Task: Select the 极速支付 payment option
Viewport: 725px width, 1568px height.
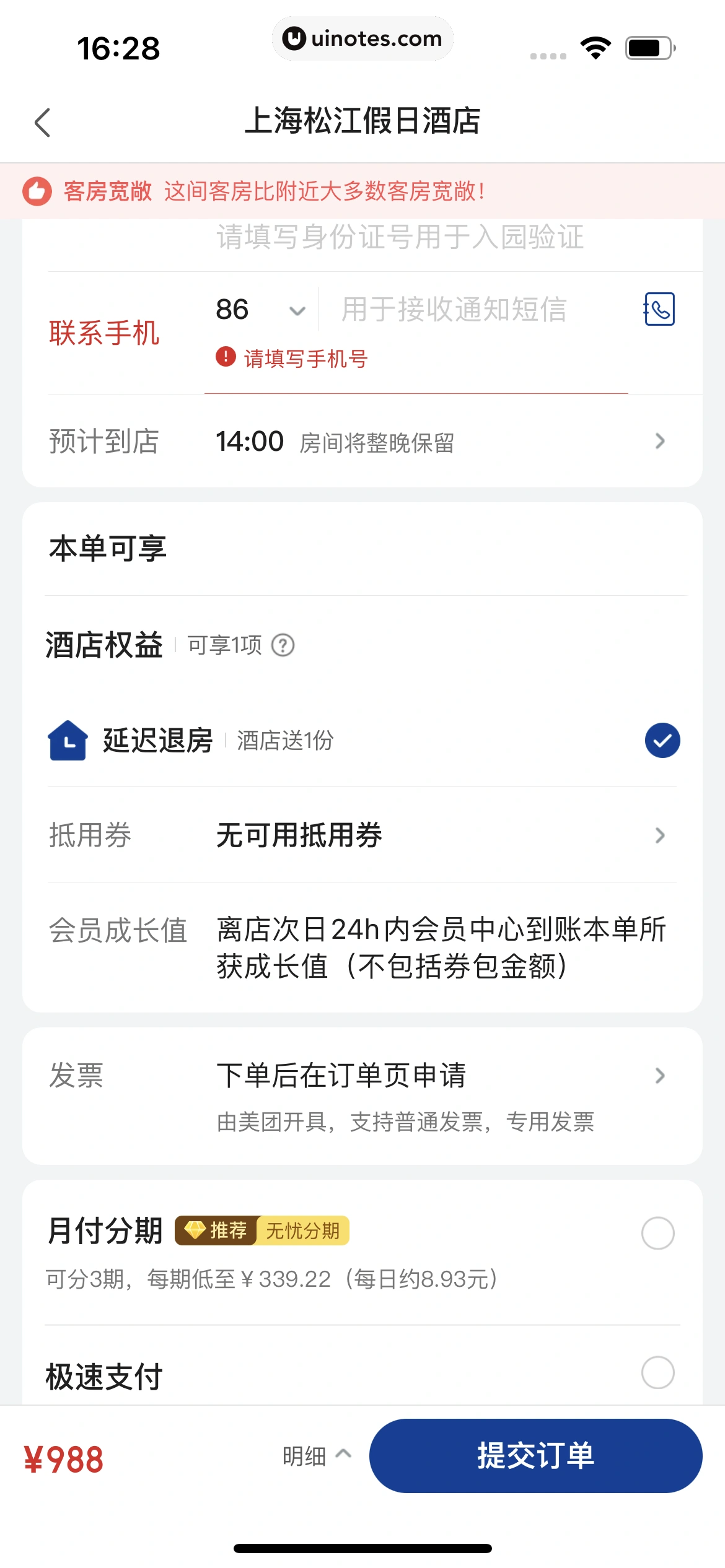Action: 657,1372
